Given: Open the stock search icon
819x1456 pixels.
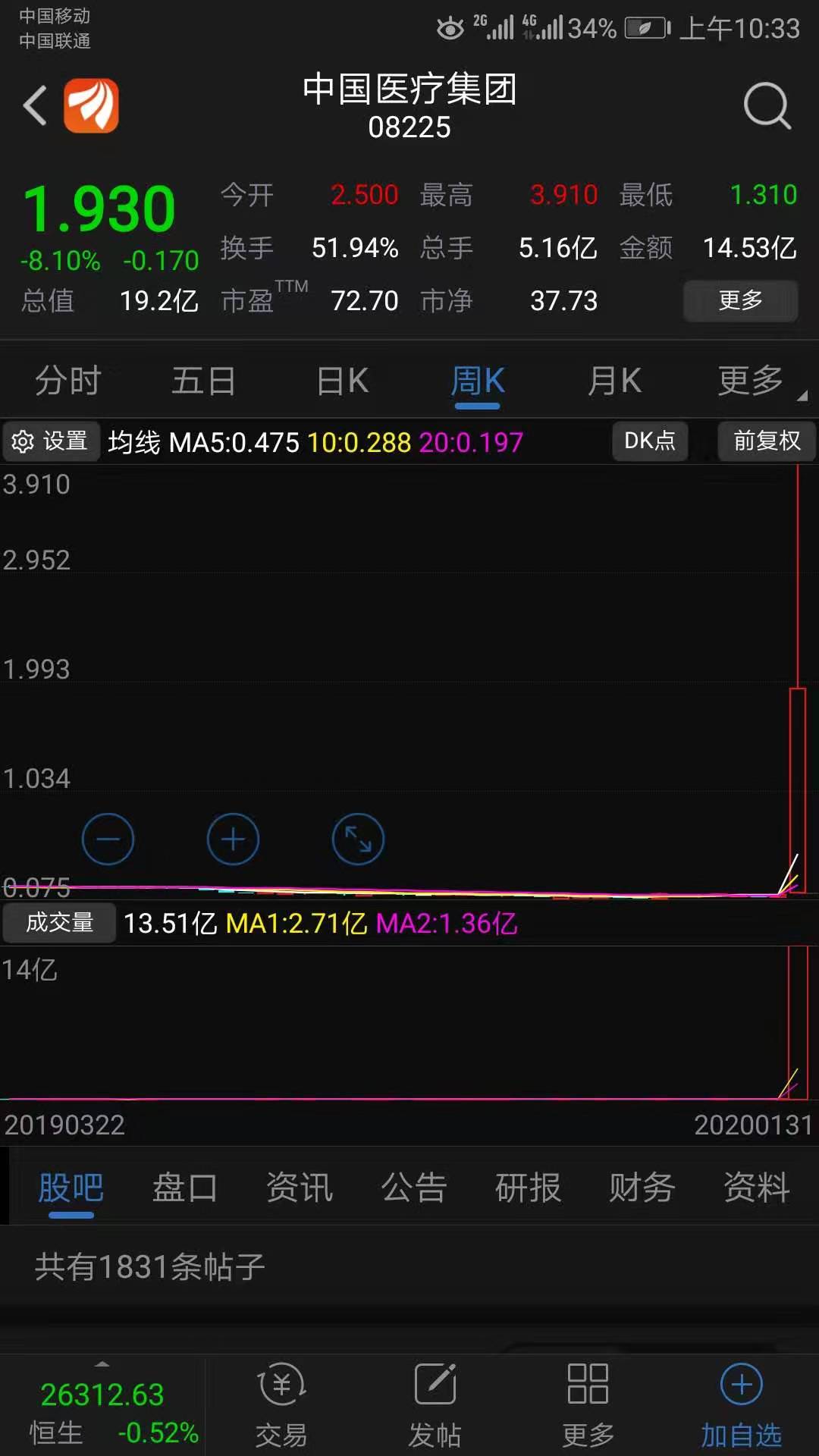Looking at the screenshot, I should tap(767, 105).
